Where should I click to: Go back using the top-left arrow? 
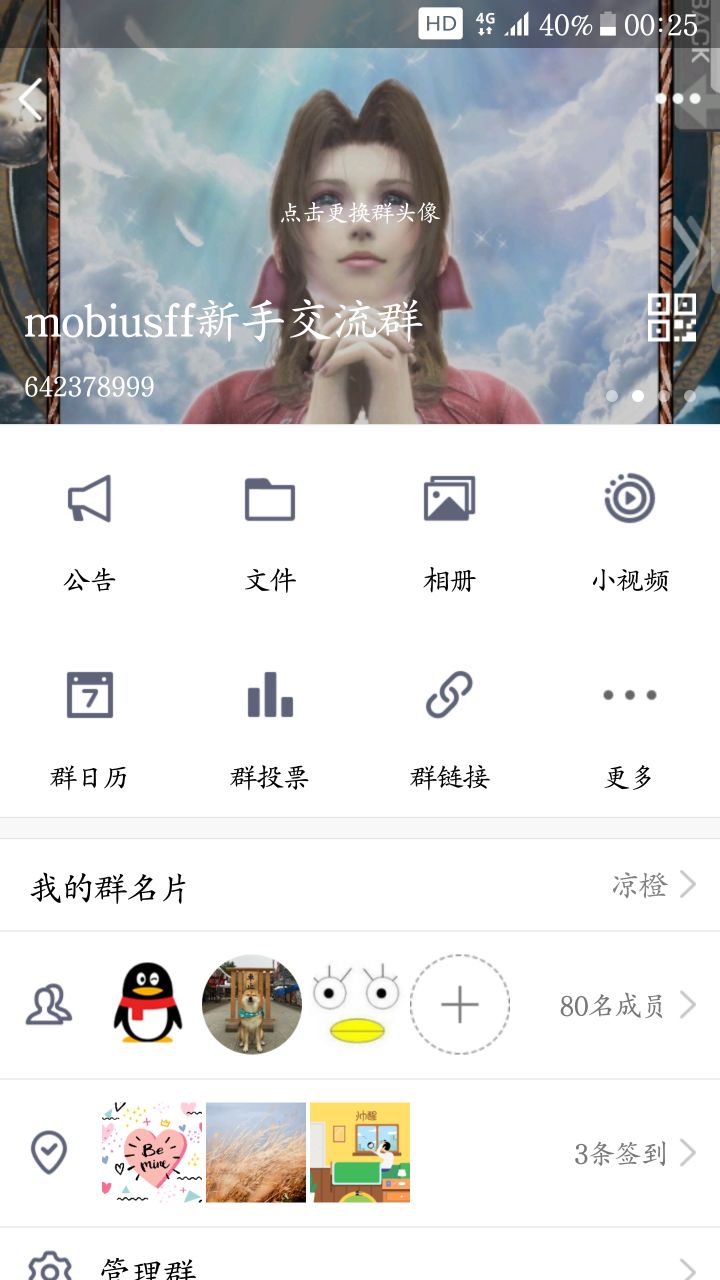[x=30, y=99]
